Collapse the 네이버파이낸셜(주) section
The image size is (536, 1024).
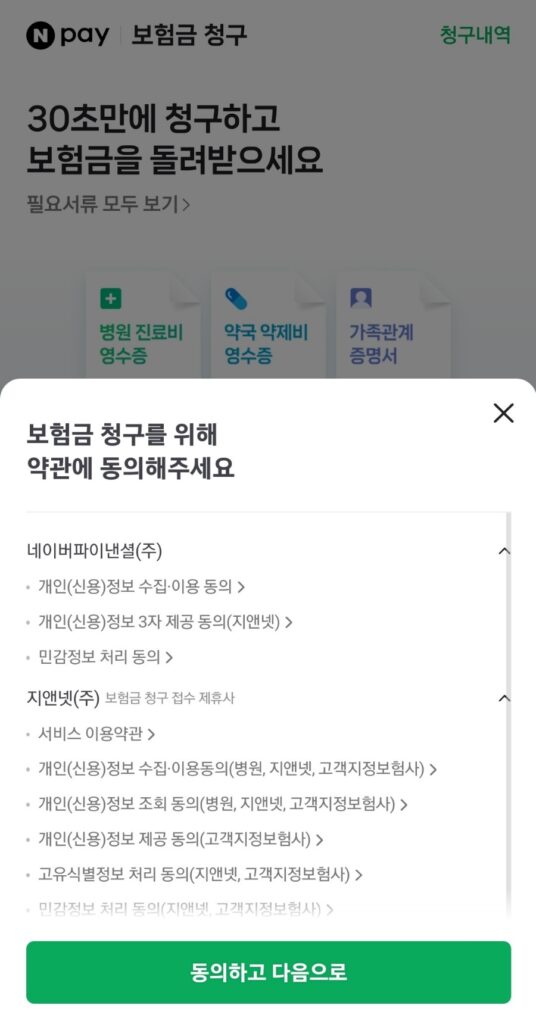(x=503, y=551)
